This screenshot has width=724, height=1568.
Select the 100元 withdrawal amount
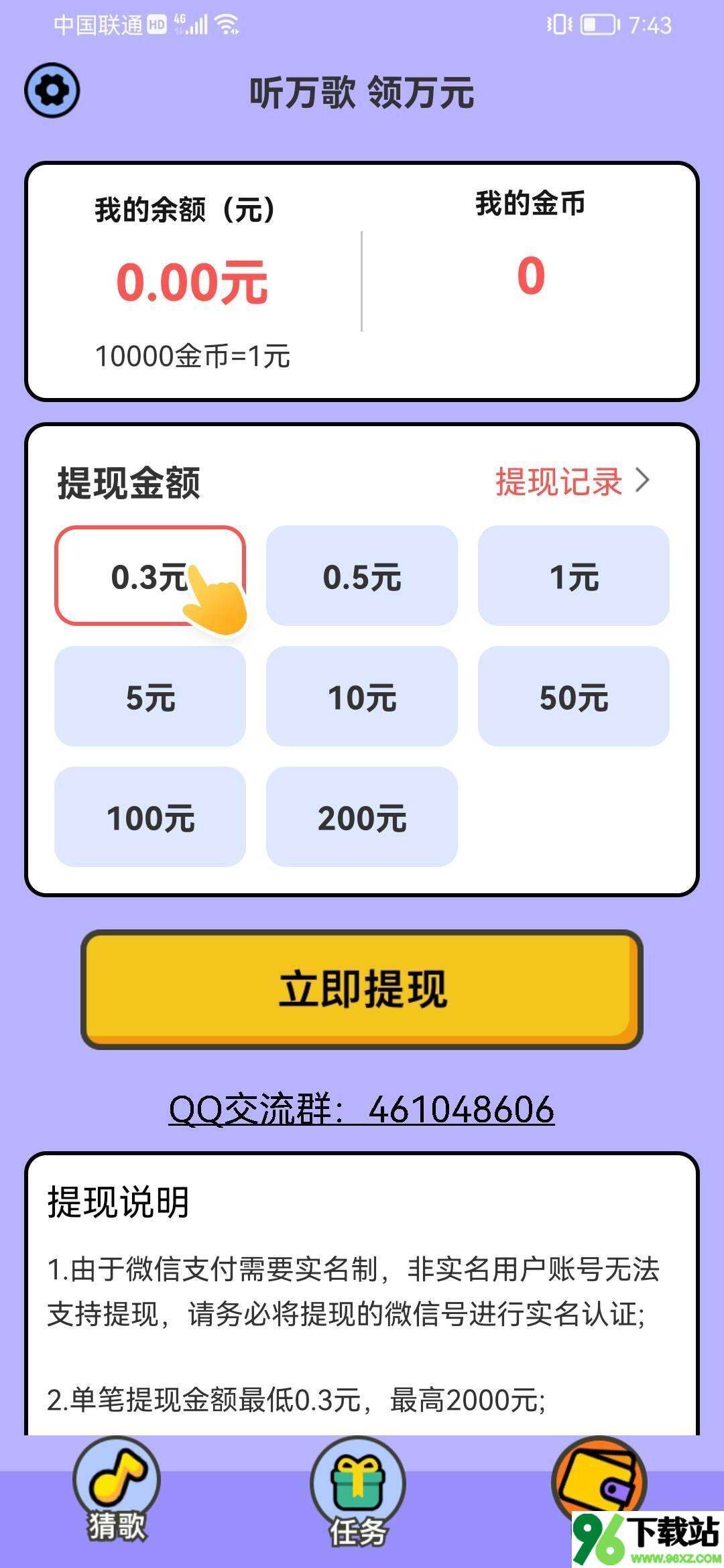[x=149, y=818]
